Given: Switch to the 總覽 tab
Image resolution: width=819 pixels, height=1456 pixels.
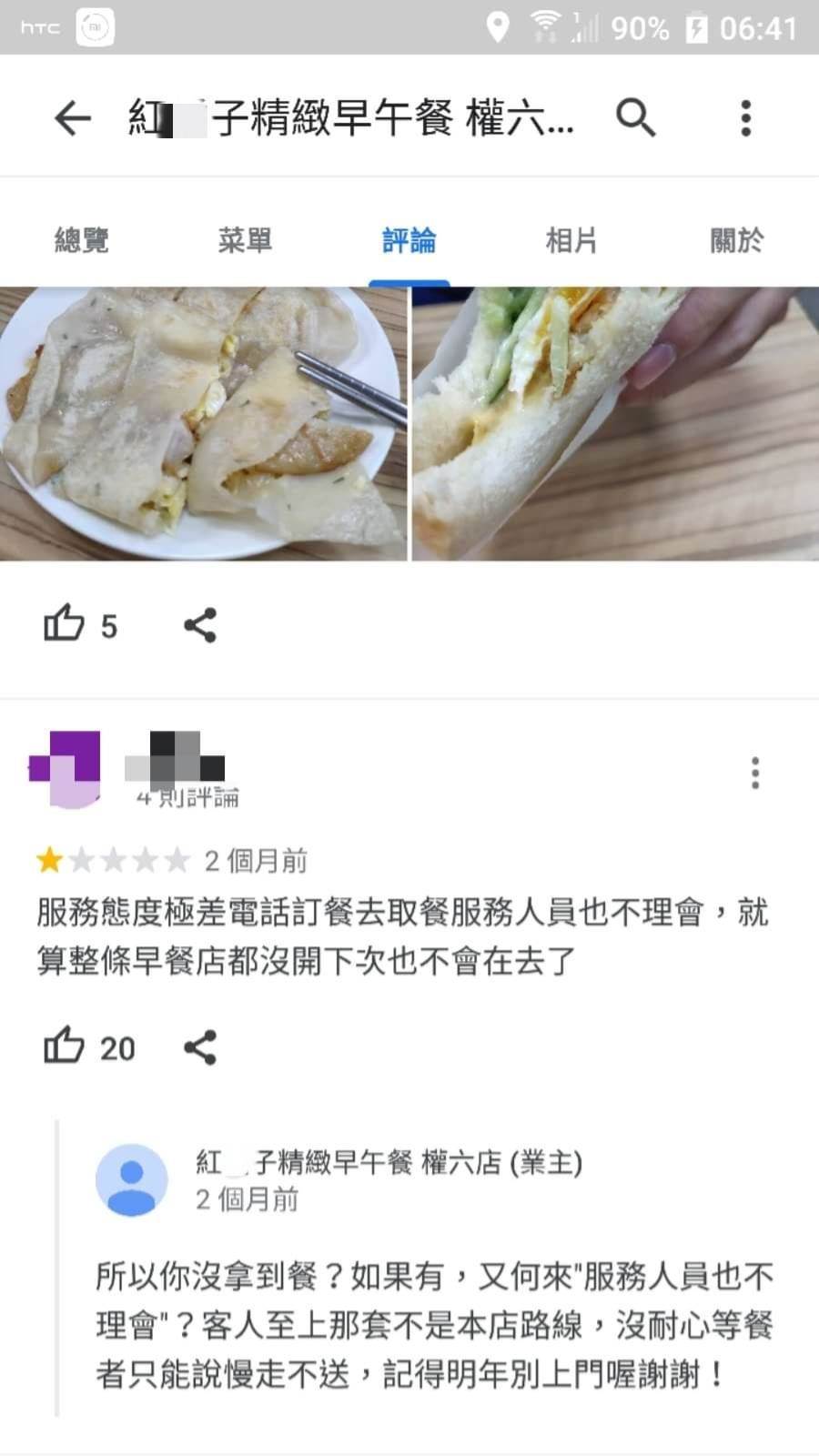Looking at the screenshot, I should (x=82, y=241).
